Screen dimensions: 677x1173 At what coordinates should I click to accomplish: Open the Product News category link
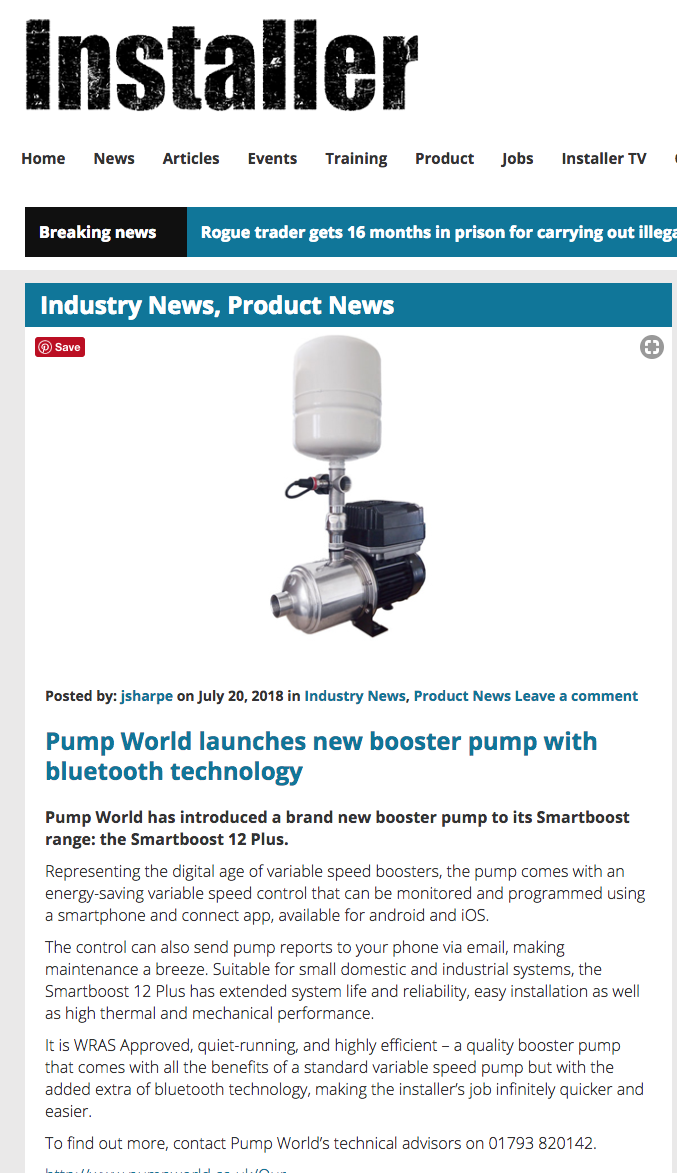point(462,696)
